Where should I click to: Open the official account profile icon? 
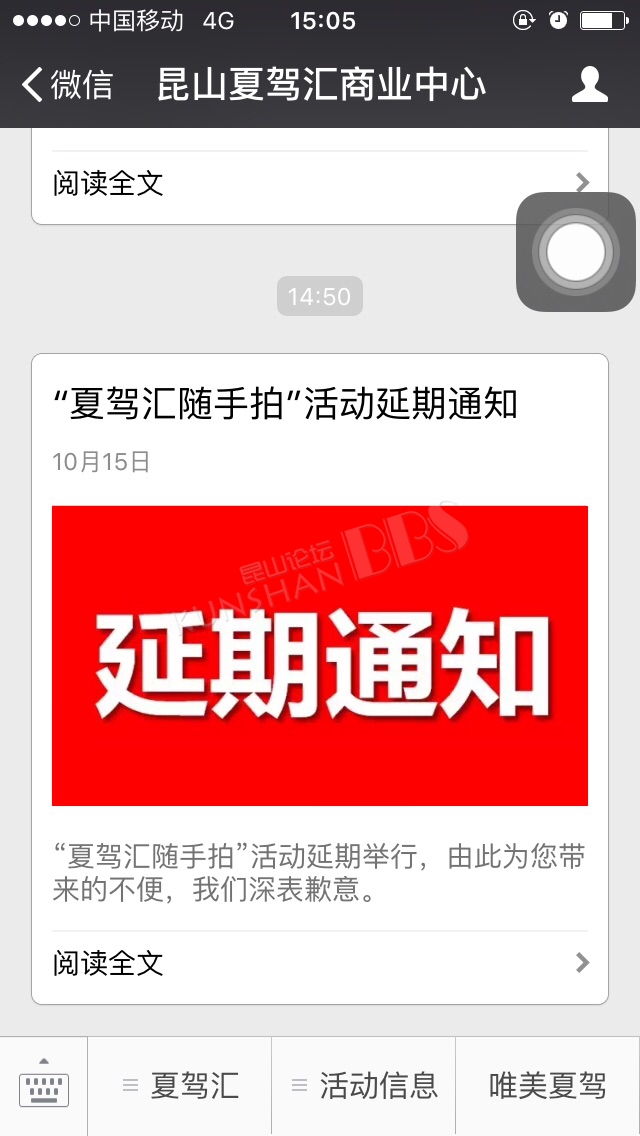589,85
